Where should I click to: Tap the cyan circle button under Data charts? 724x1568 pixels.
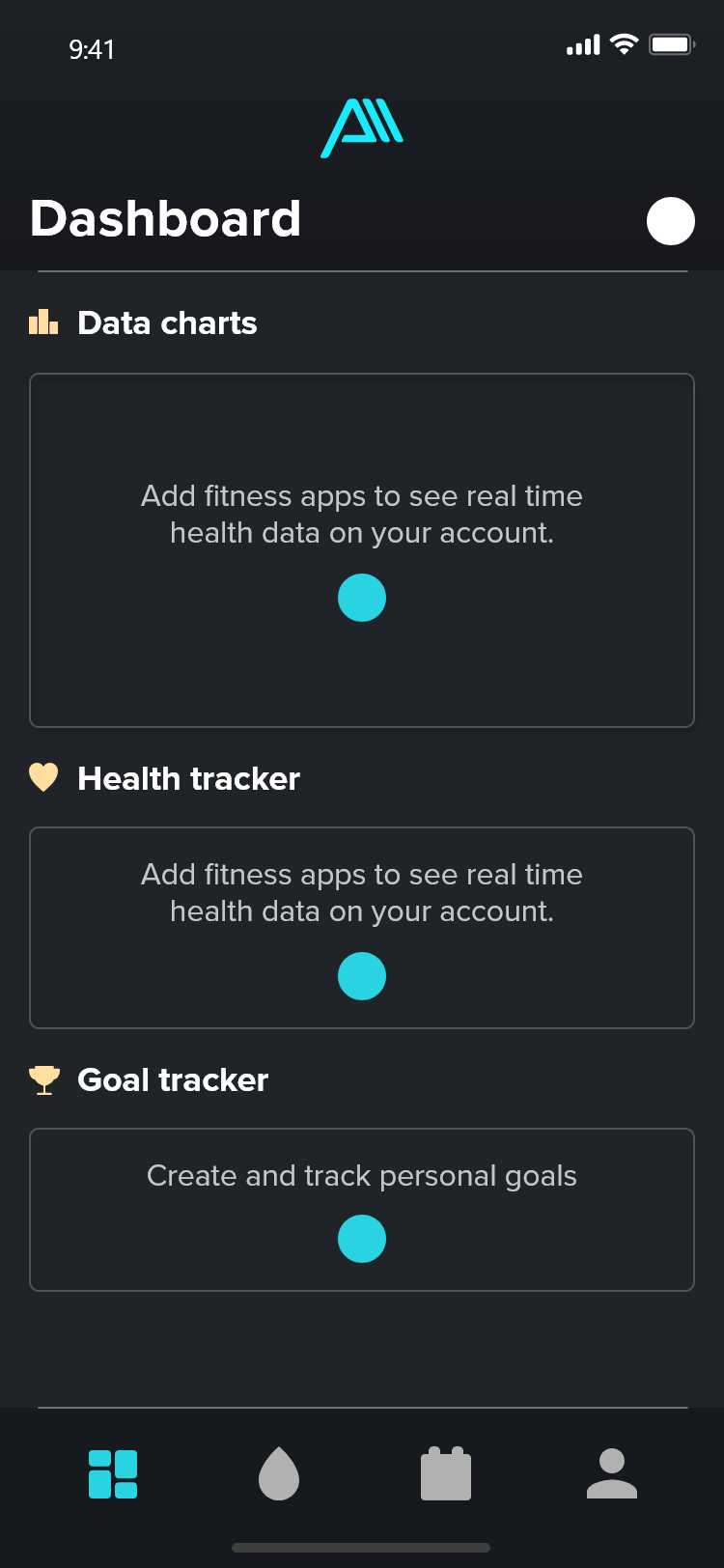point(362,598)
